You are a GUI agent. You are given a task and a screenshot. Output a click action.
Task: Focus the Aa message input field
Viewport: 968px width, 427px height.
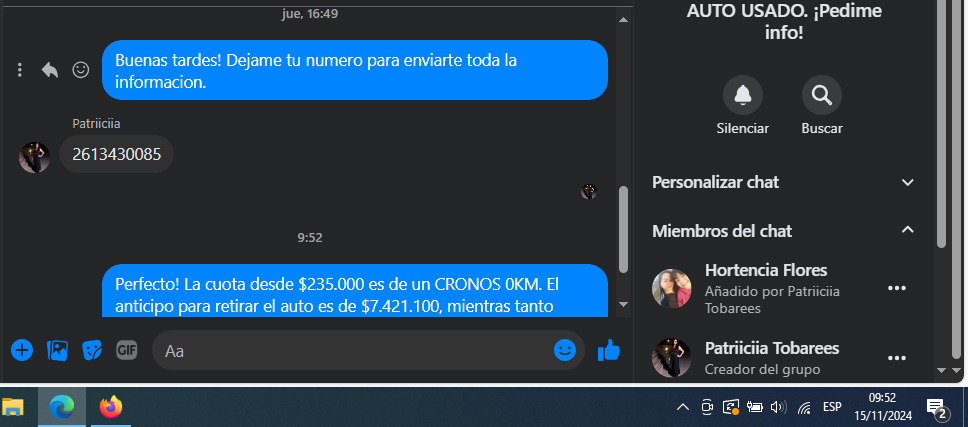[350, 351]
